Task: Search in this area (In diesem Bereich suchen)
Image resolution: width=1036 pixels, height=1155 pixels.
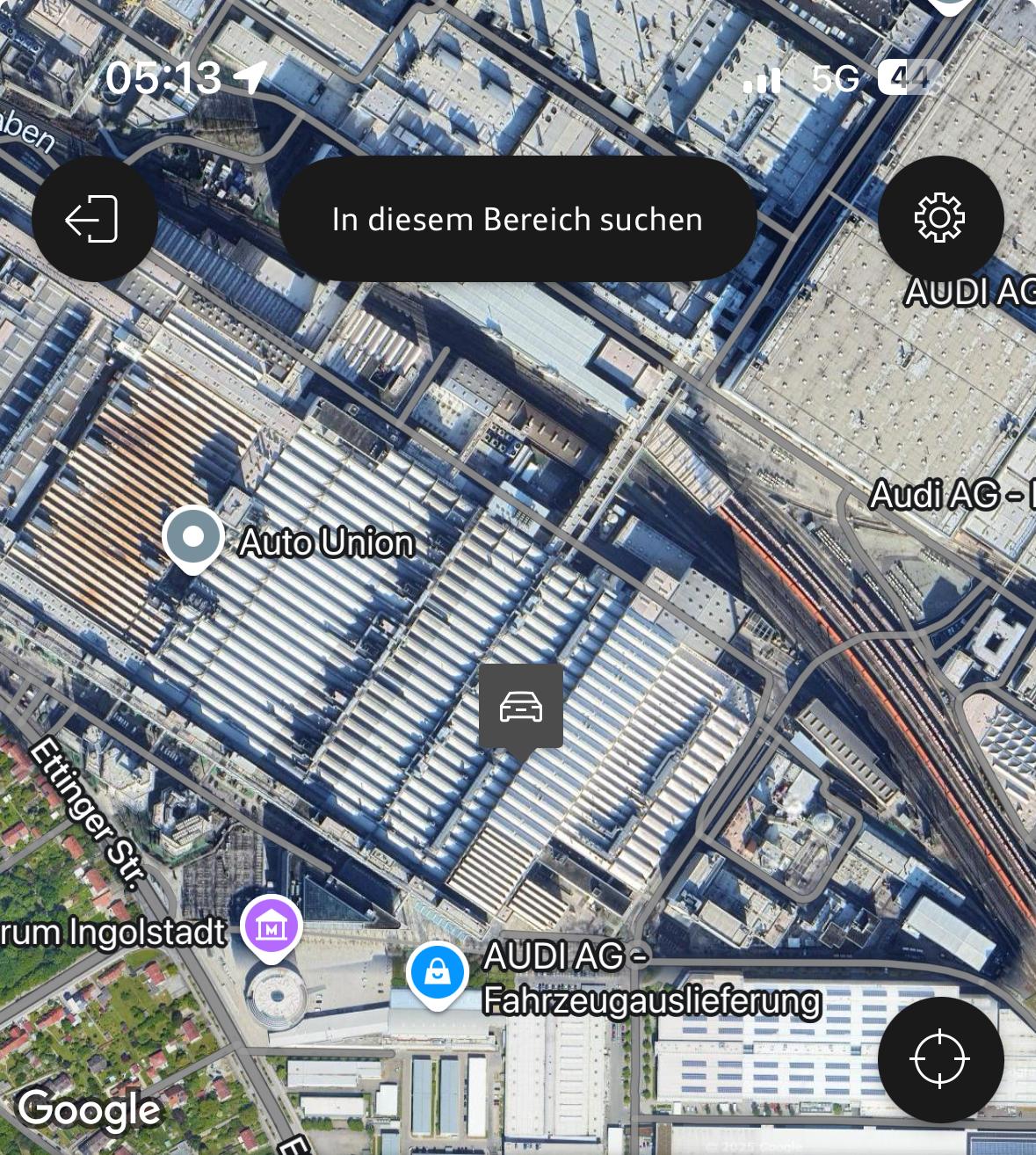Action: tap(518, 219)
